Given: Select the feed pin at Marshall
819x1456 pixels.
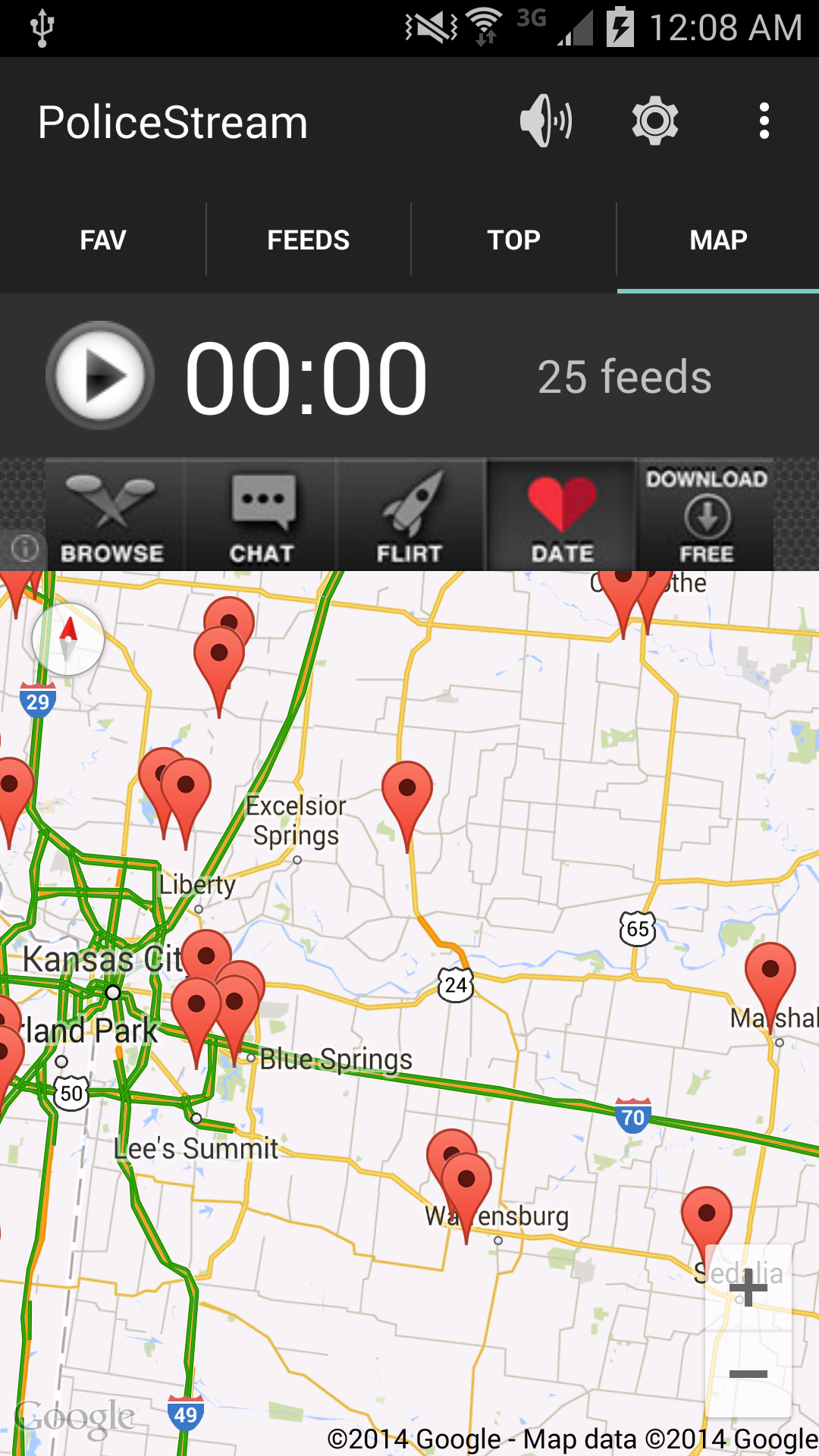Looking at the screenshot, I should coord(770,972).
